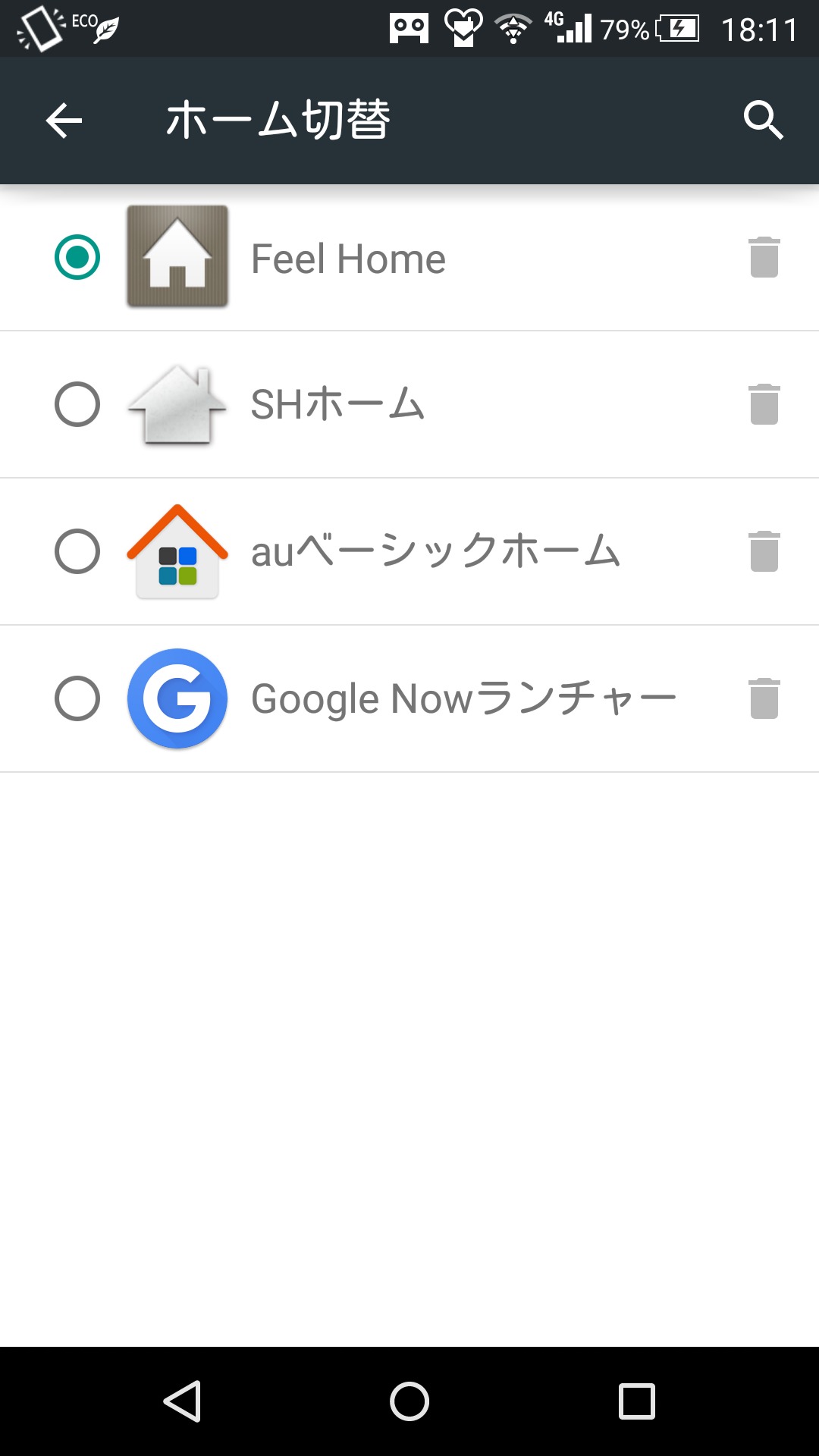This screenshot has height=1456, width=819.
Task: Switch to Google Nowランチャー
Action: 77,698
